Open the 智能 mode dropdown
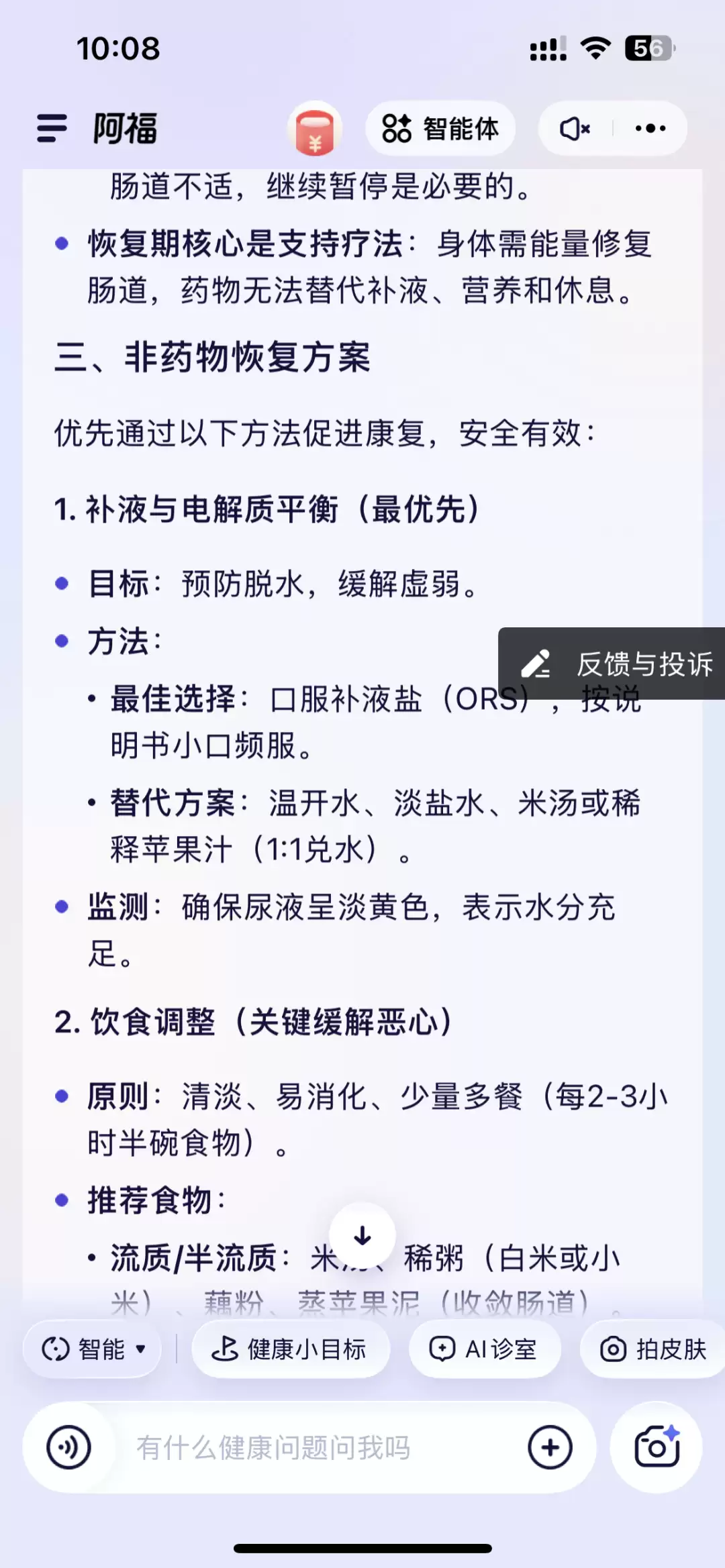The width and height of the screenshot is (725, 1568). point(92,1349)
